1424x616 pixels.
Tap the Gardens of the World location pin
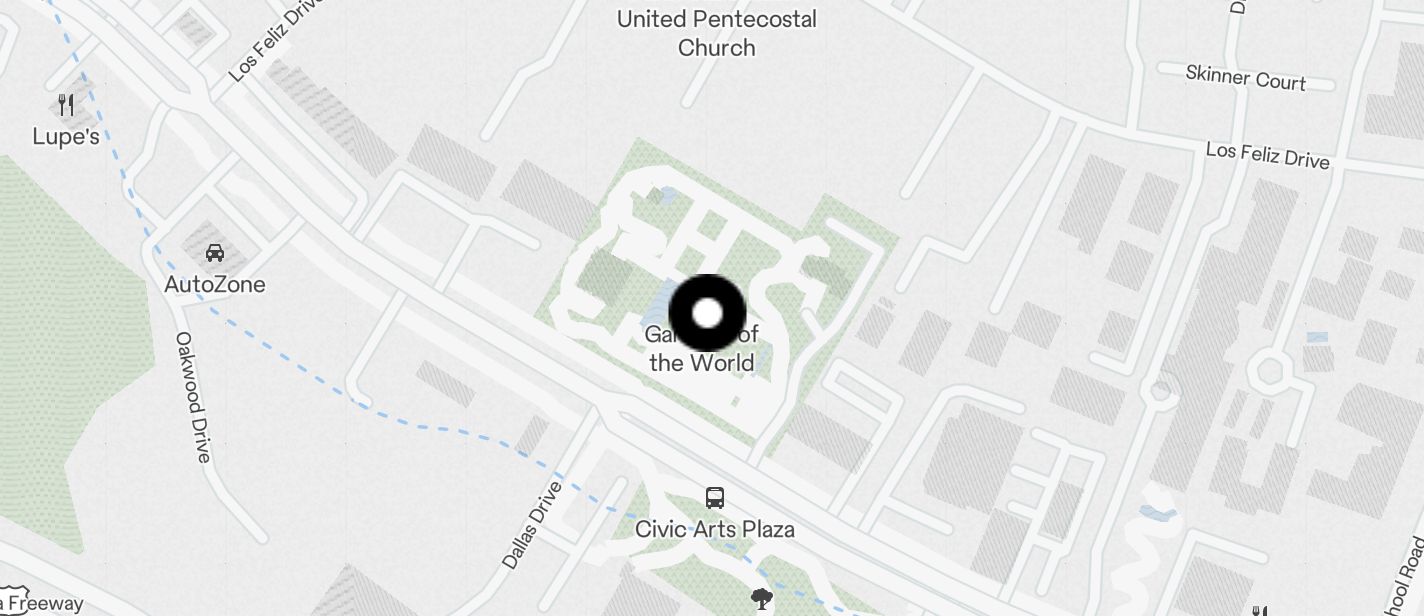[x=707, y=313]
